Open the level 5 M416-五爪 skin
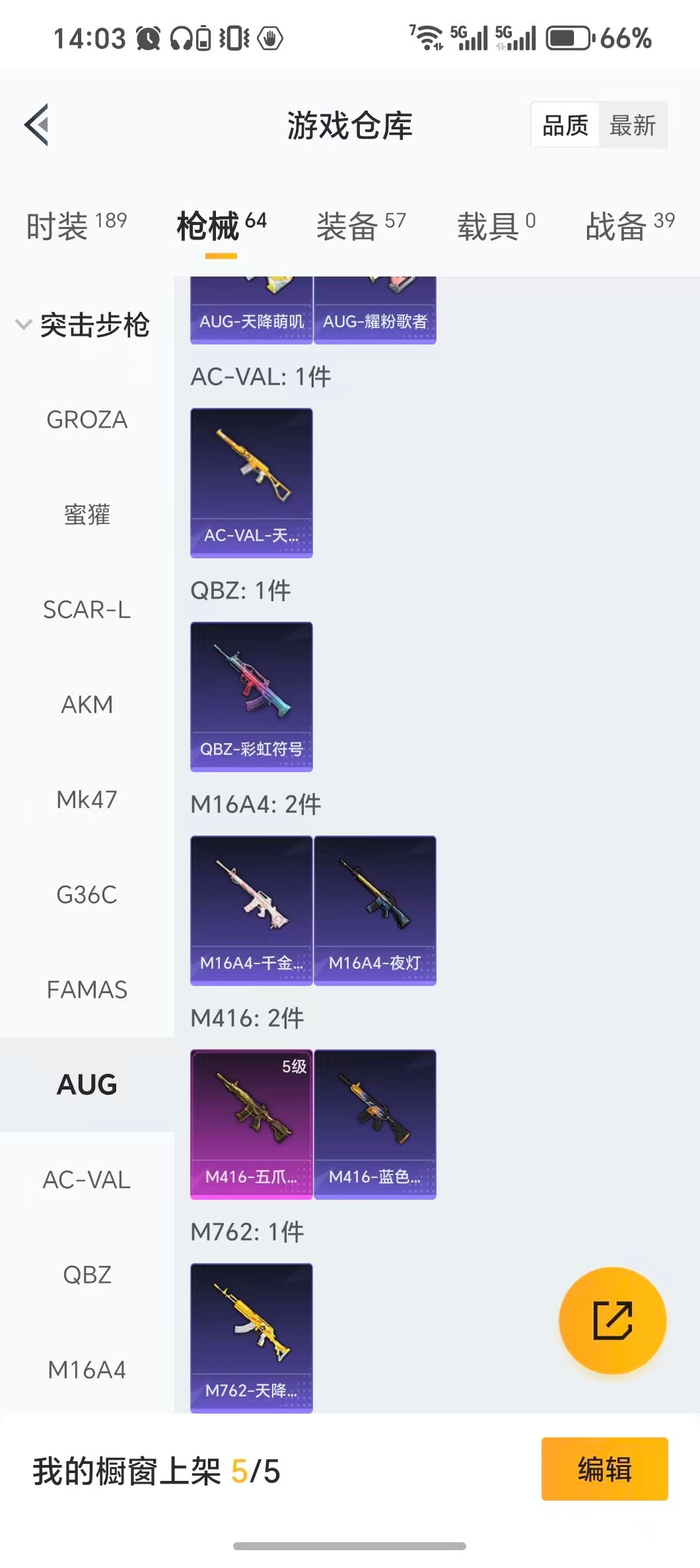The height and width of the screenshot is (1568, 700). 251,1124
